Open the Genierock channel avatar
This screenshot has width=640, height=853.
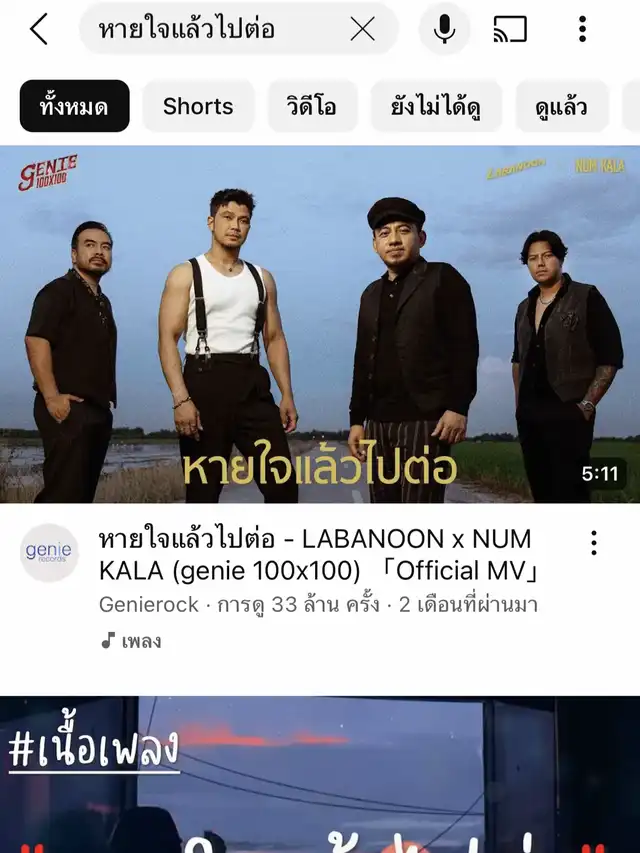[x=49, y=553]
